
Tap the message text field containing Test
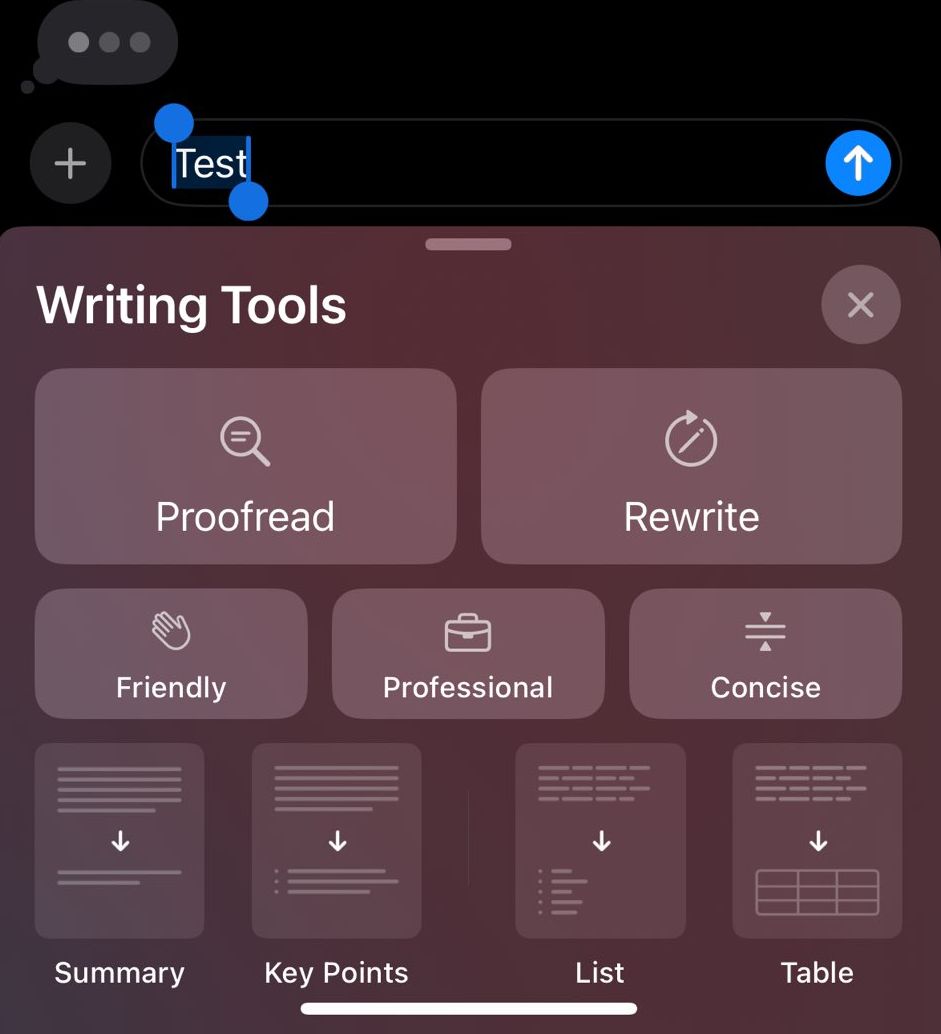[520, 163]
